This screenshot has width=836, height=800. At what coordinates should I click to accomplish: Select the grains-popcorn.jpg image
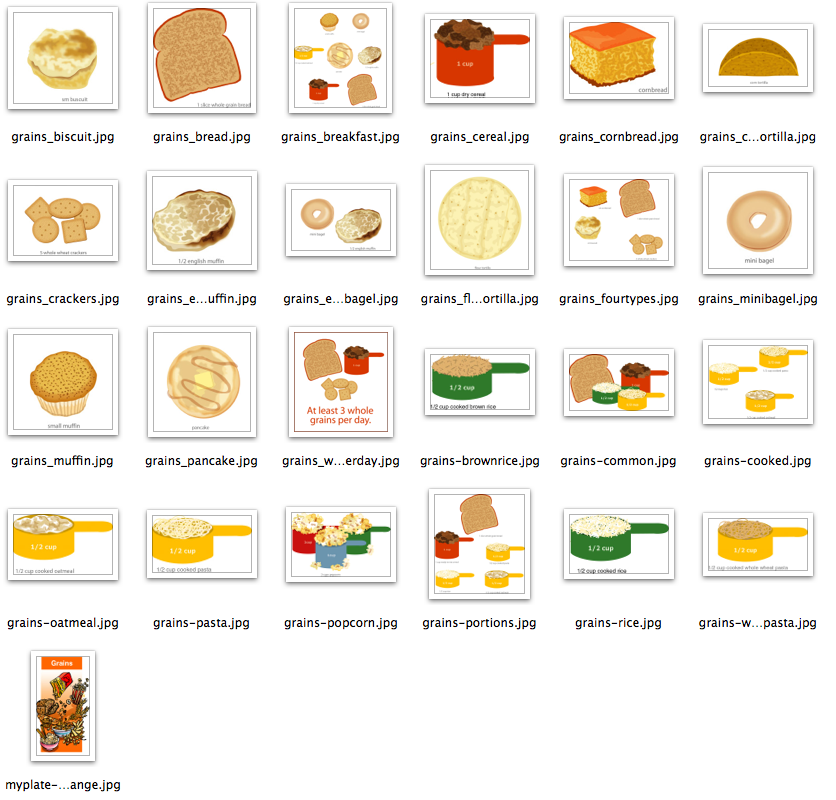coord(340,545)
